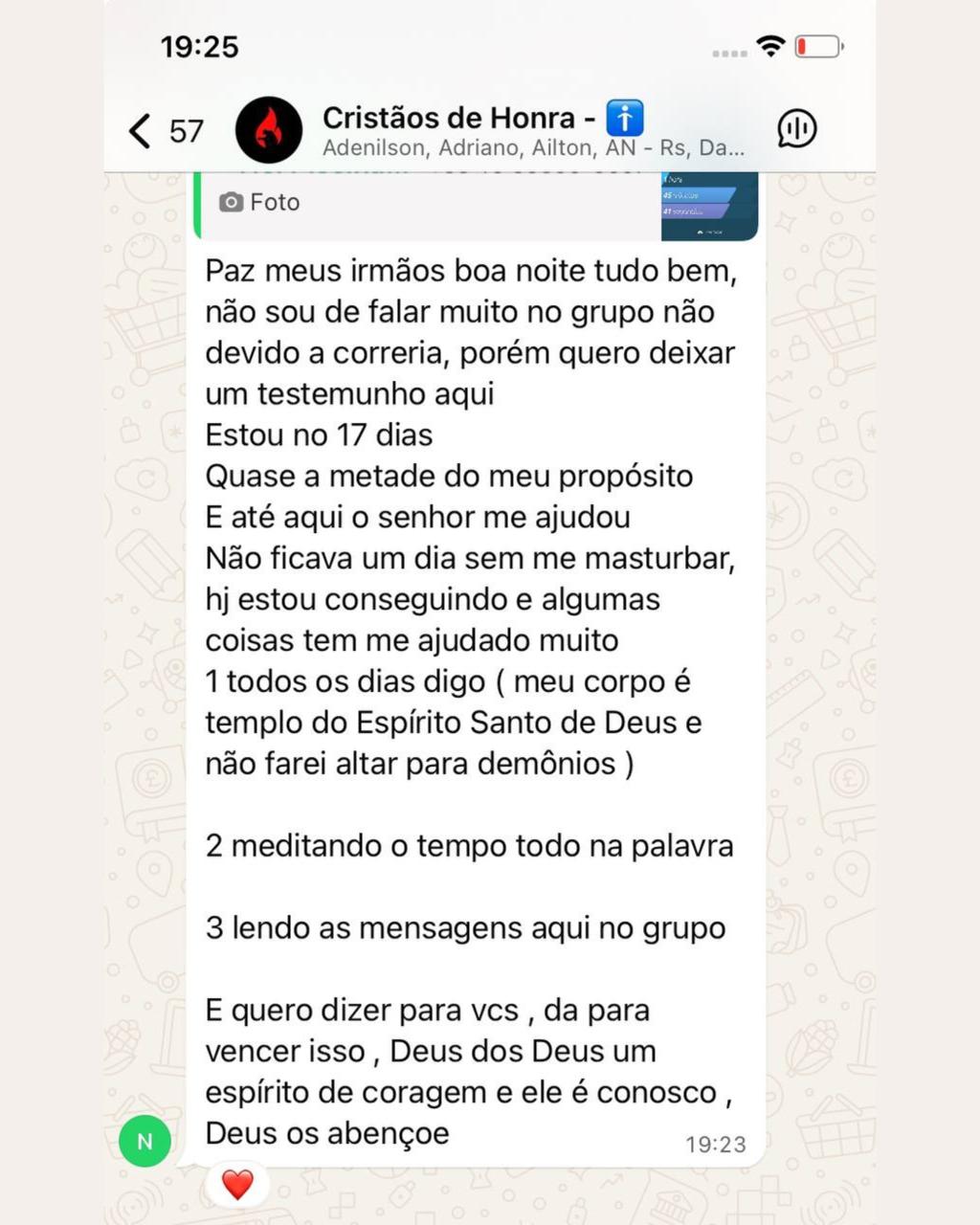Jump to the quoted Foto message
Screen dimensions: 980x1225
tap(476, 203)
